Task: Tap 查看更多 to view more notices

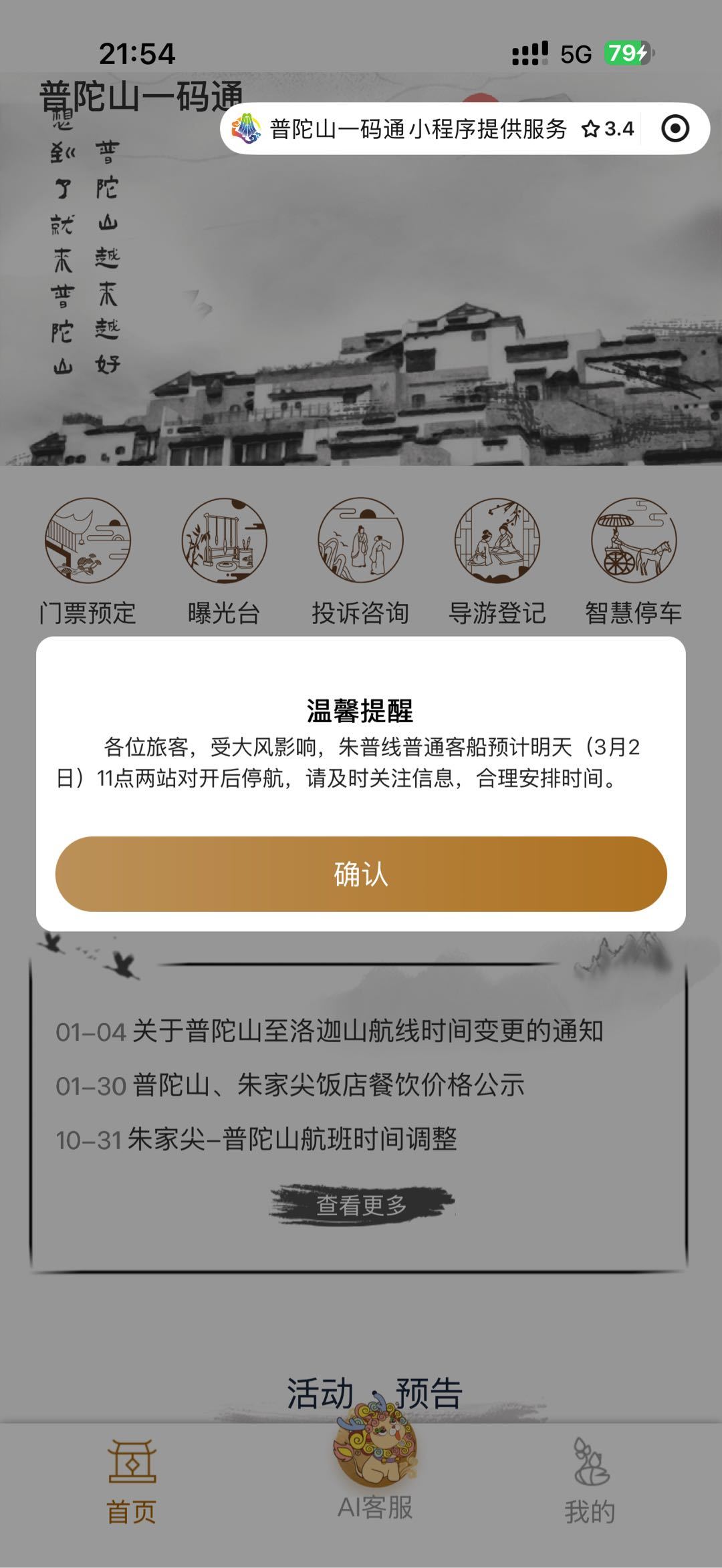Action: tap(361, 1205)
